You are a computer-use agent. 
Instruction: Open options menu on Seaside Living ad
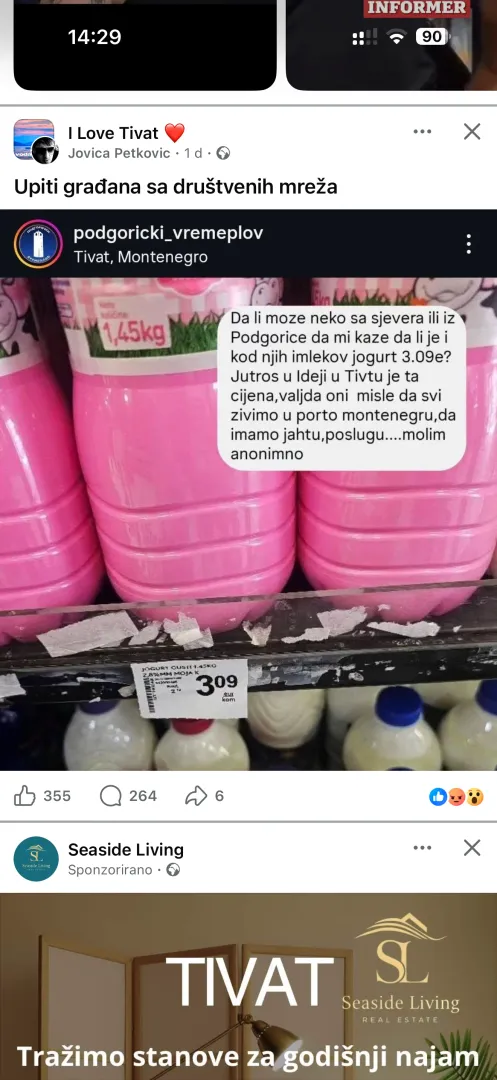coord(422,848)
